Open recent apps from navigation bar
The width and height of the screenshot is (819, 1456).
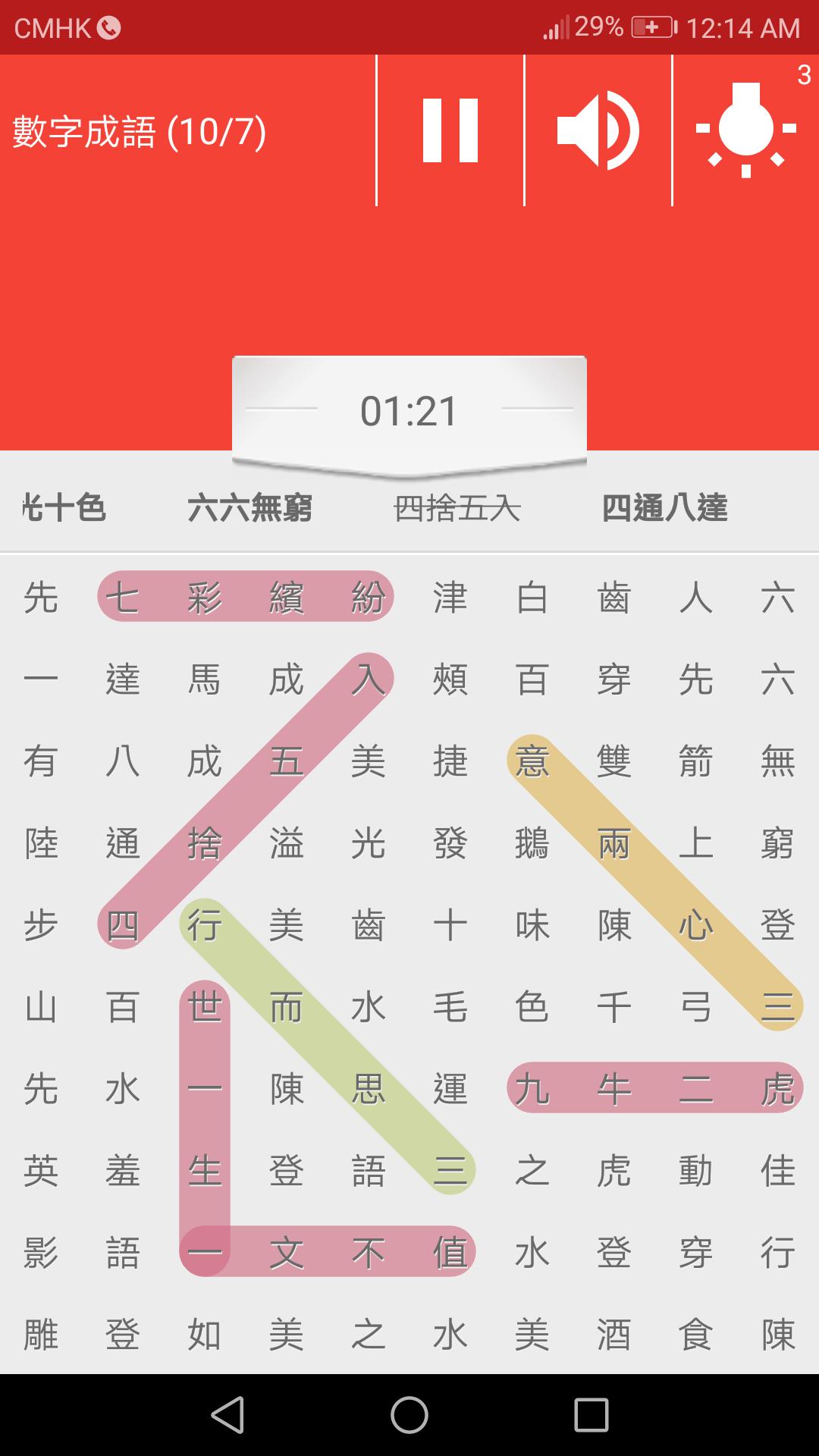pos(591,1415)
